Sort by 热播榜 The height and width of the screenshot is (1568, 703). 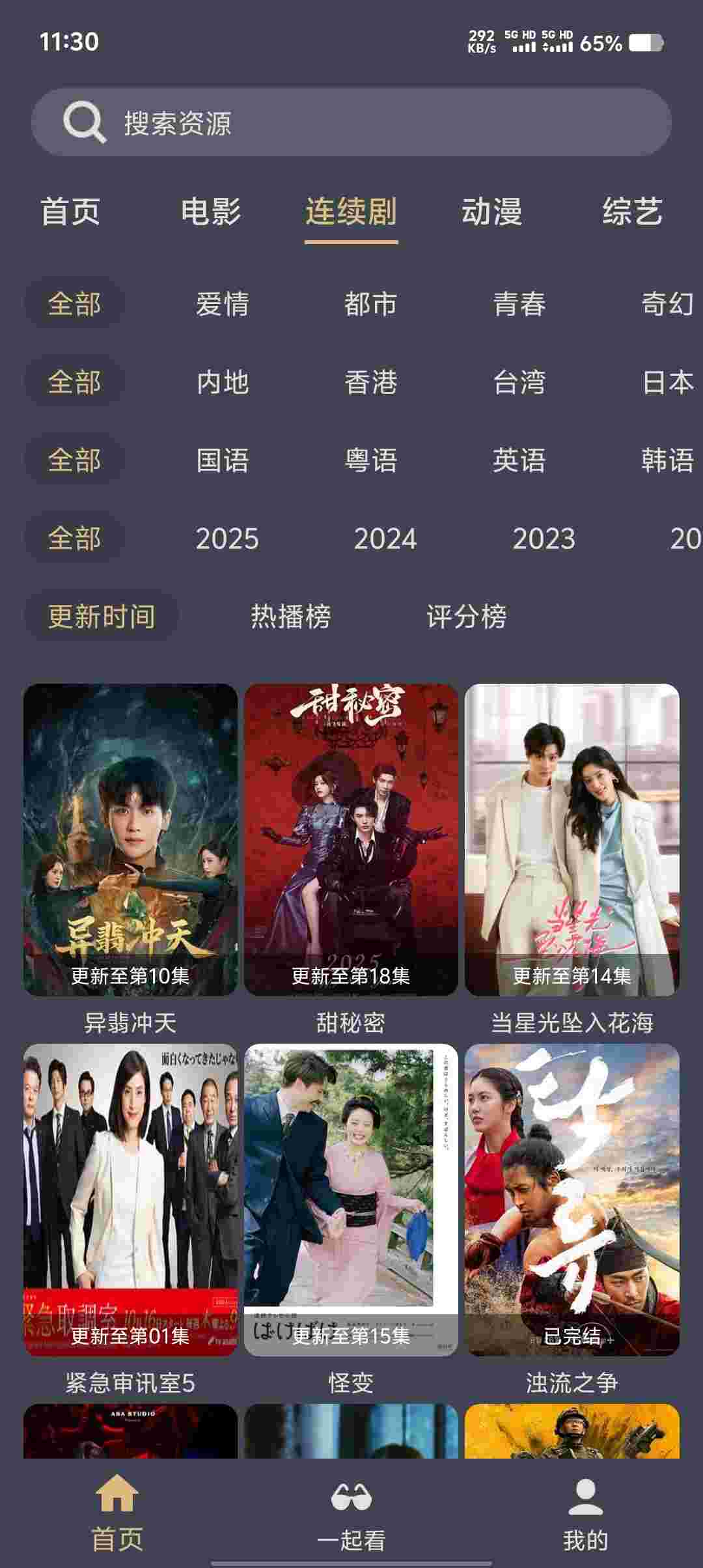pos(291,617)
